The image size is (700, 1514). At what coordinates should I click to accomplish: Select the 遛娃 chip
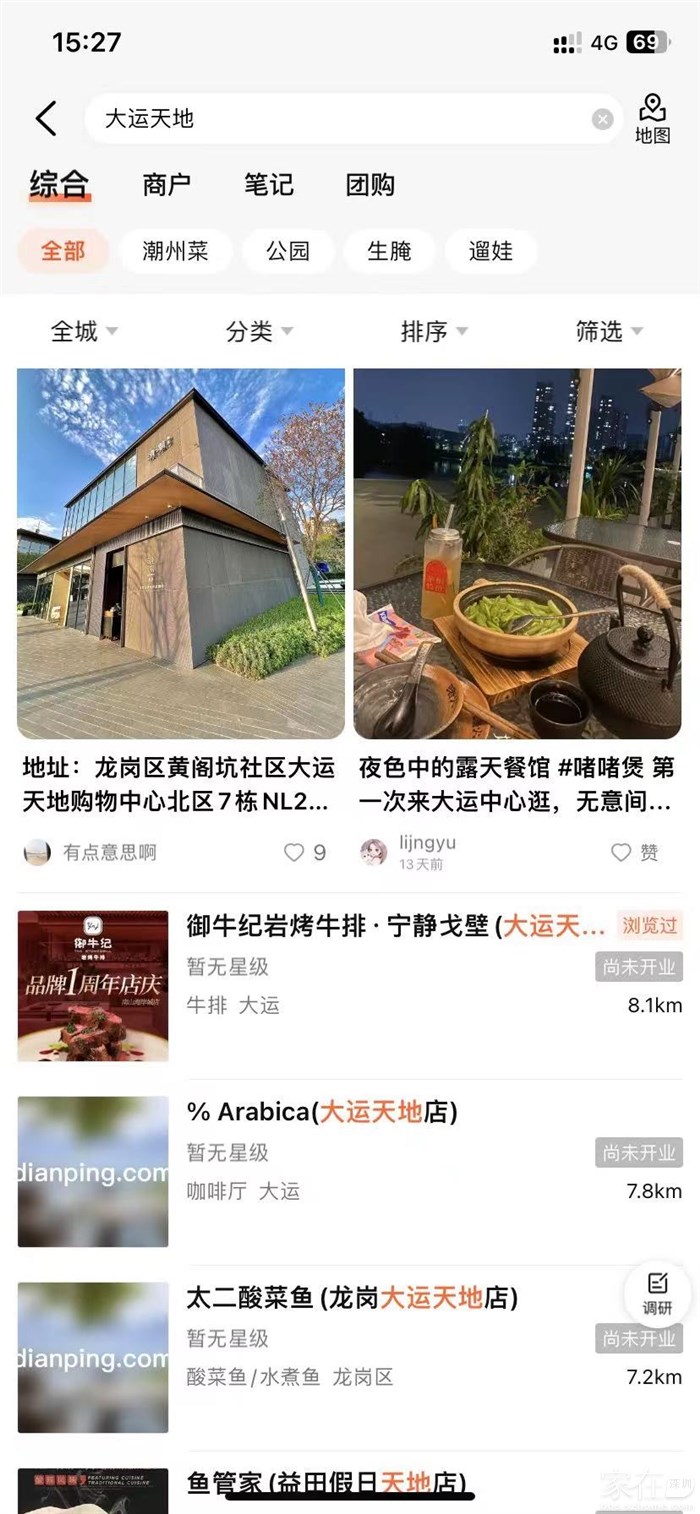[x=491, y=251]
